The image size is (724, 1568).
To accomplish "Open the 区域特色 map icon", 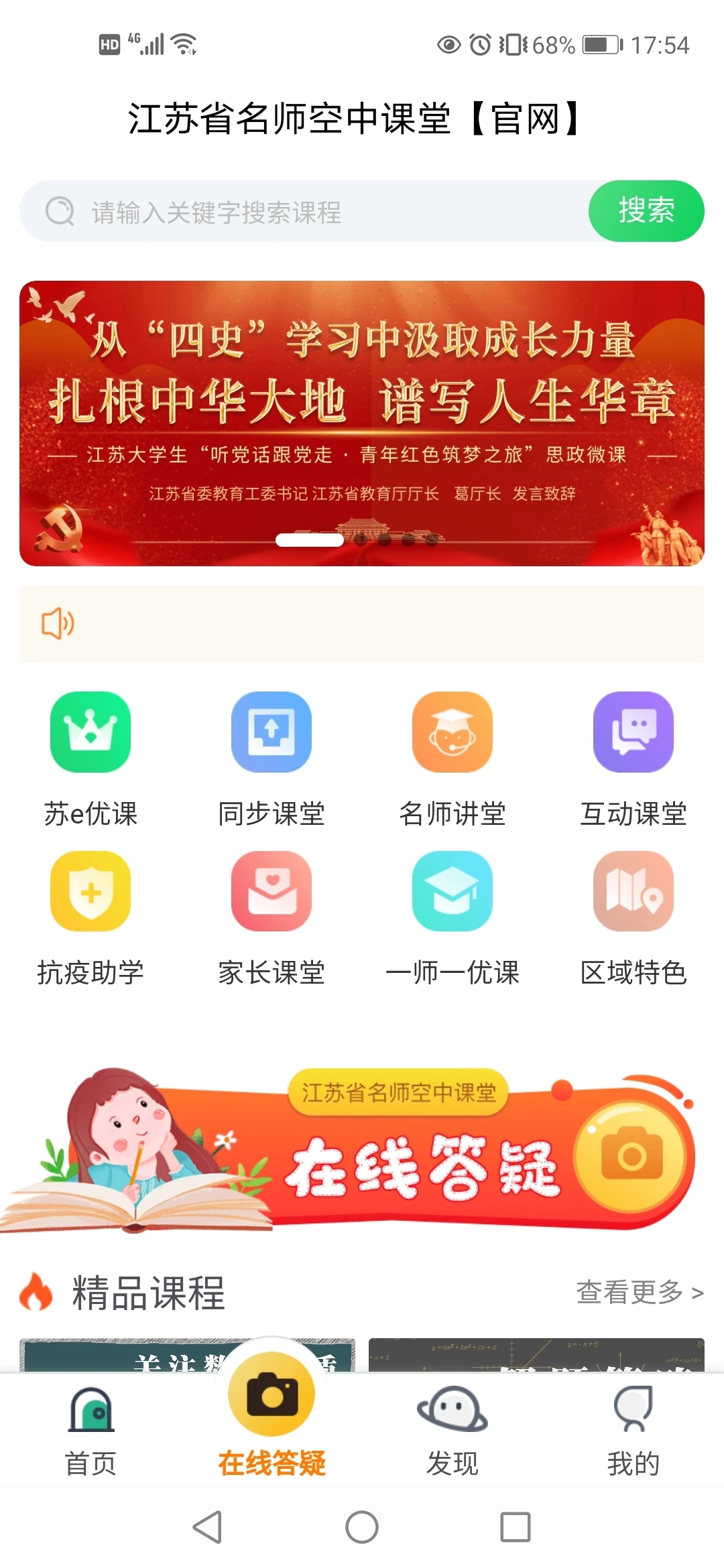I will point(633,893).
